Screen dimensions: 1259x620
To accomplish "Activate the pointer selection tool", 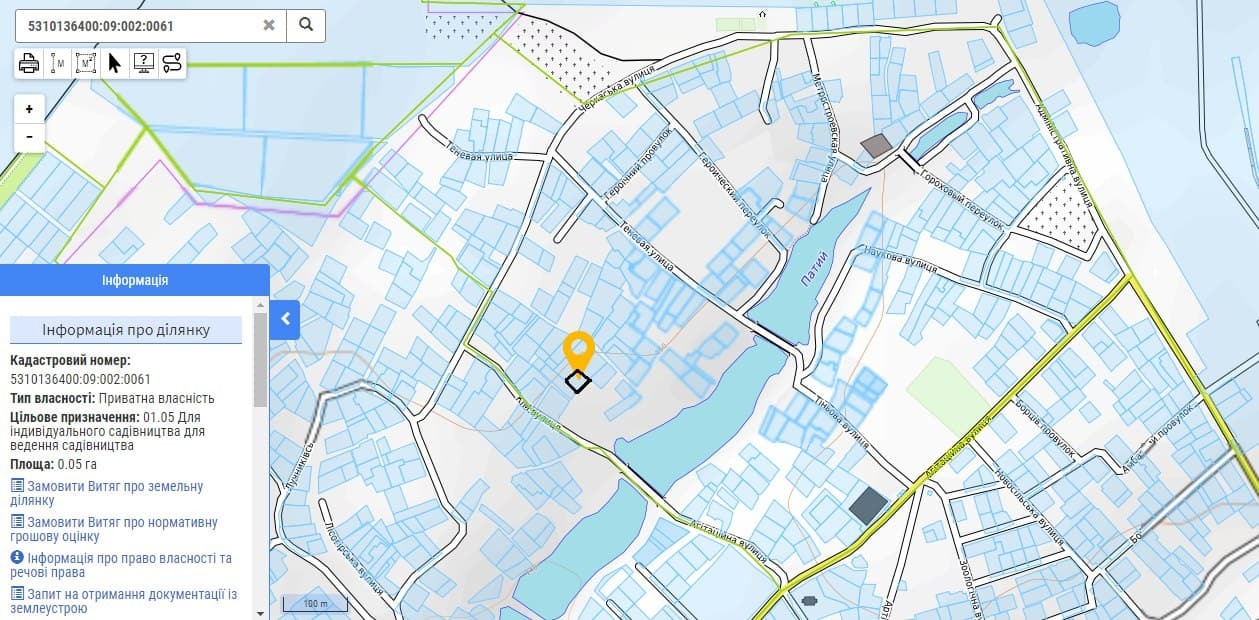I will (114, 64).
